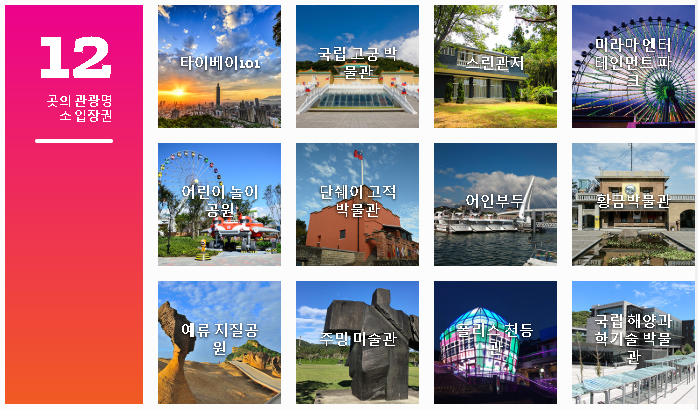Screen dimensions: 698x410
Task: View the 주밍 미술관 tile
Action: 357,342
